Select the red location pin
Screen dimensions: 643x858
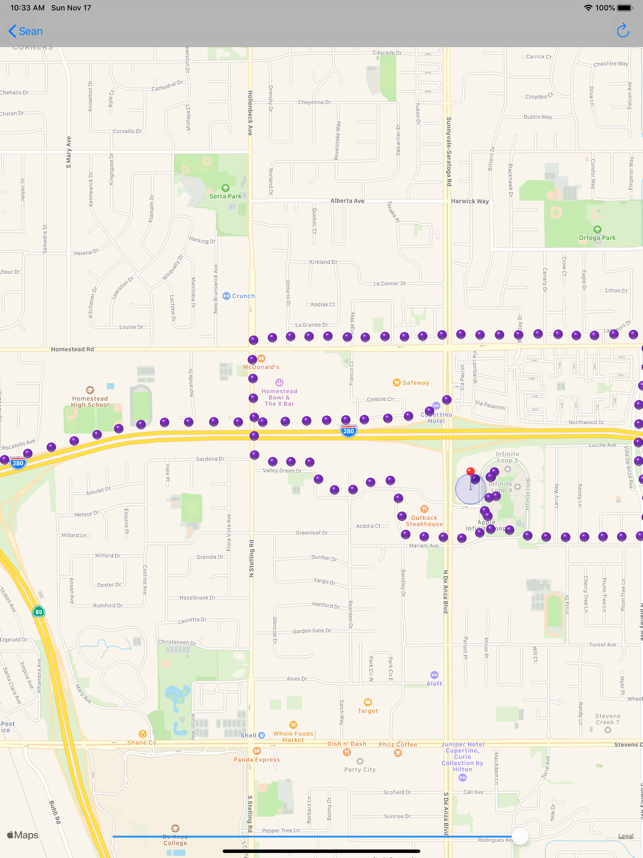471,471
